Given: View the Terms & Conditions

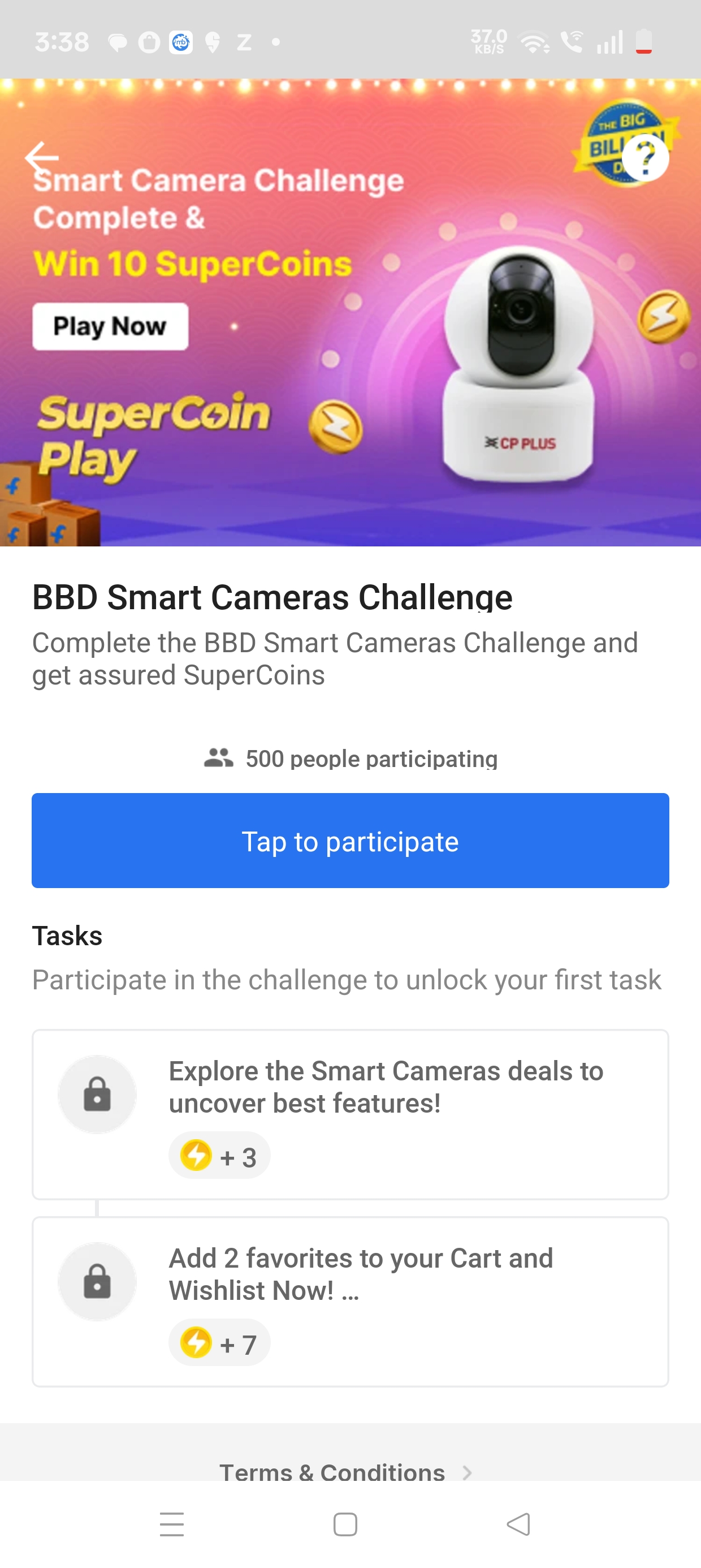Looking at the screenshot, I should (x=344, y=1472).
